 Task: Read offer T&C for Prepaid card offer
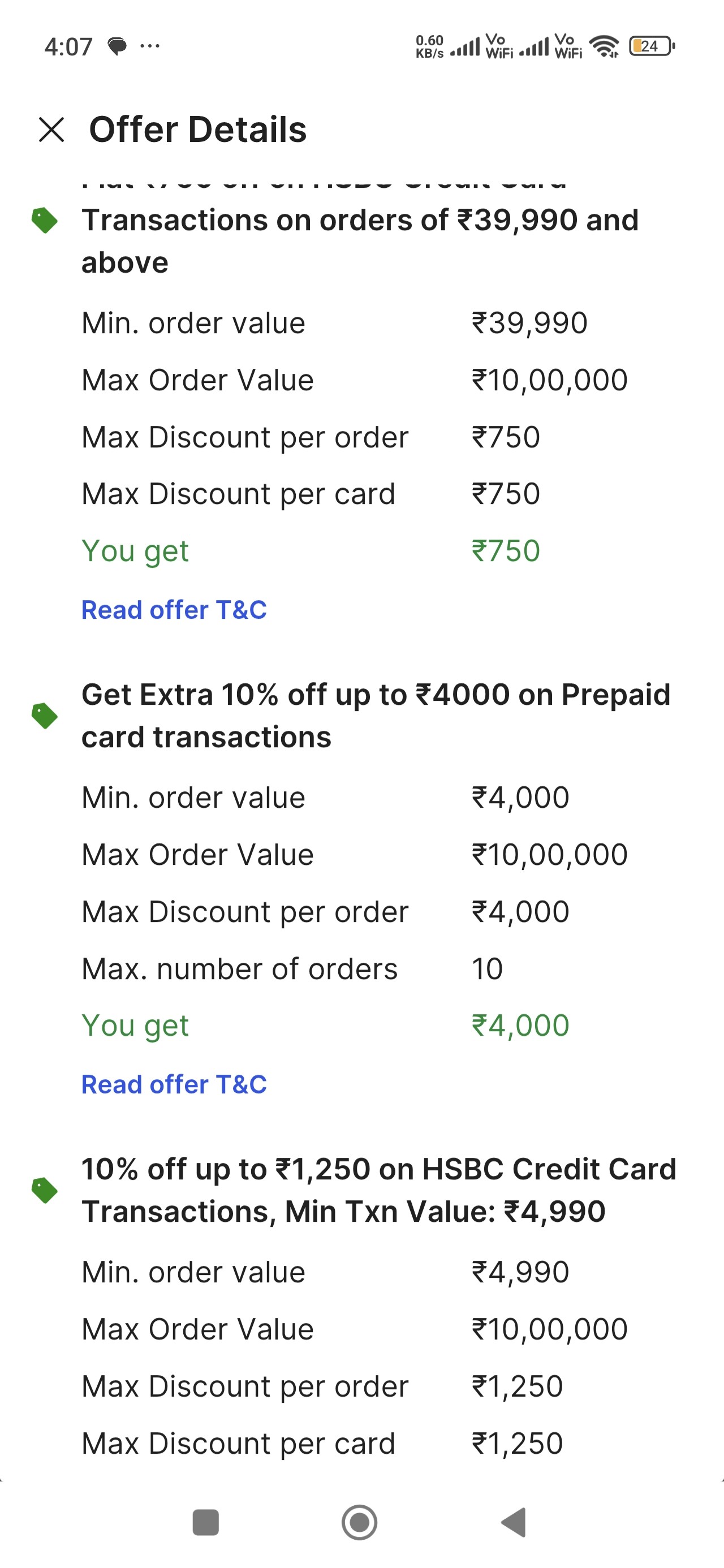point(174,1084)
